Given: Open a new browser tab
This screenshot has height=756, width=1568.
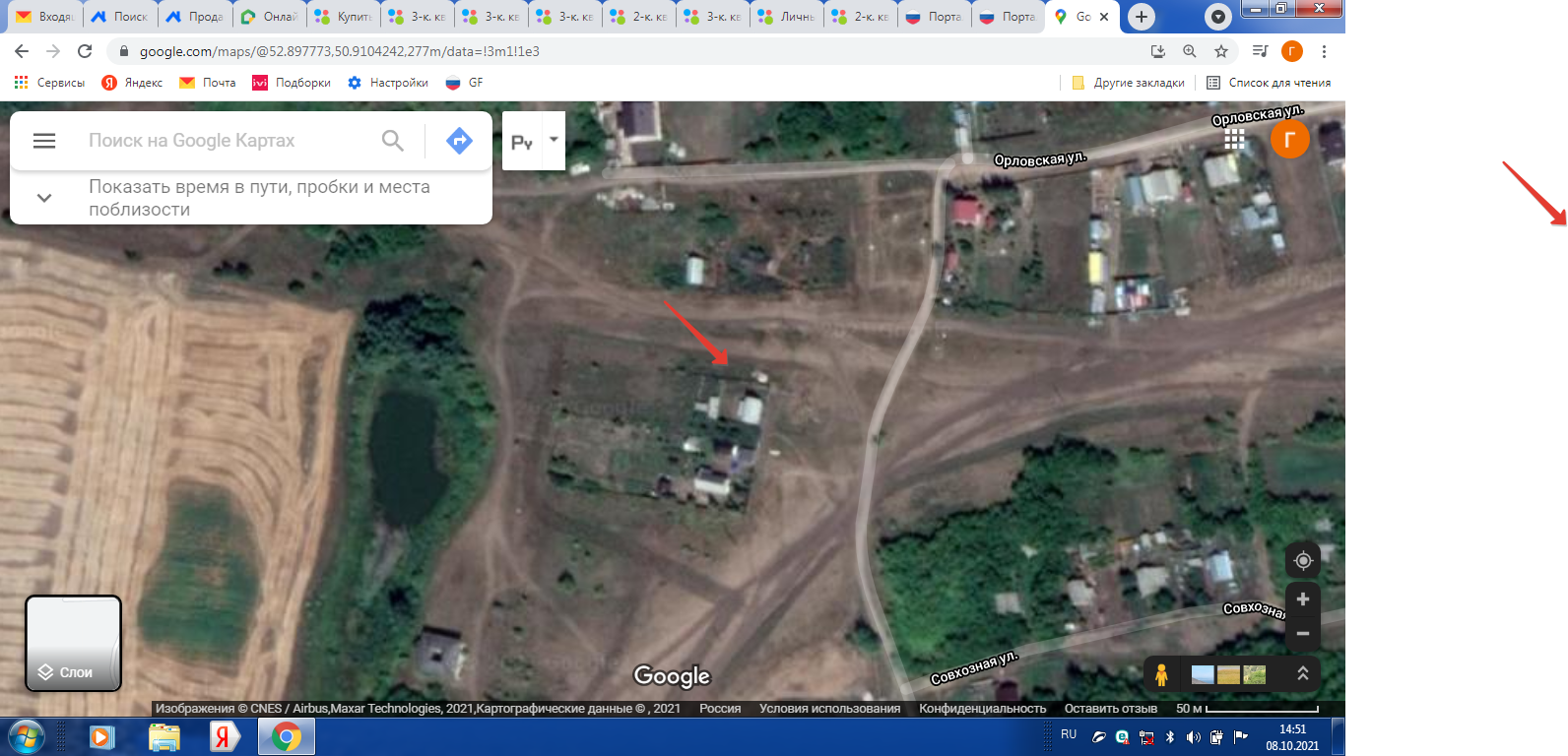Looking at the screenshot, I should tap(1141, 17).
